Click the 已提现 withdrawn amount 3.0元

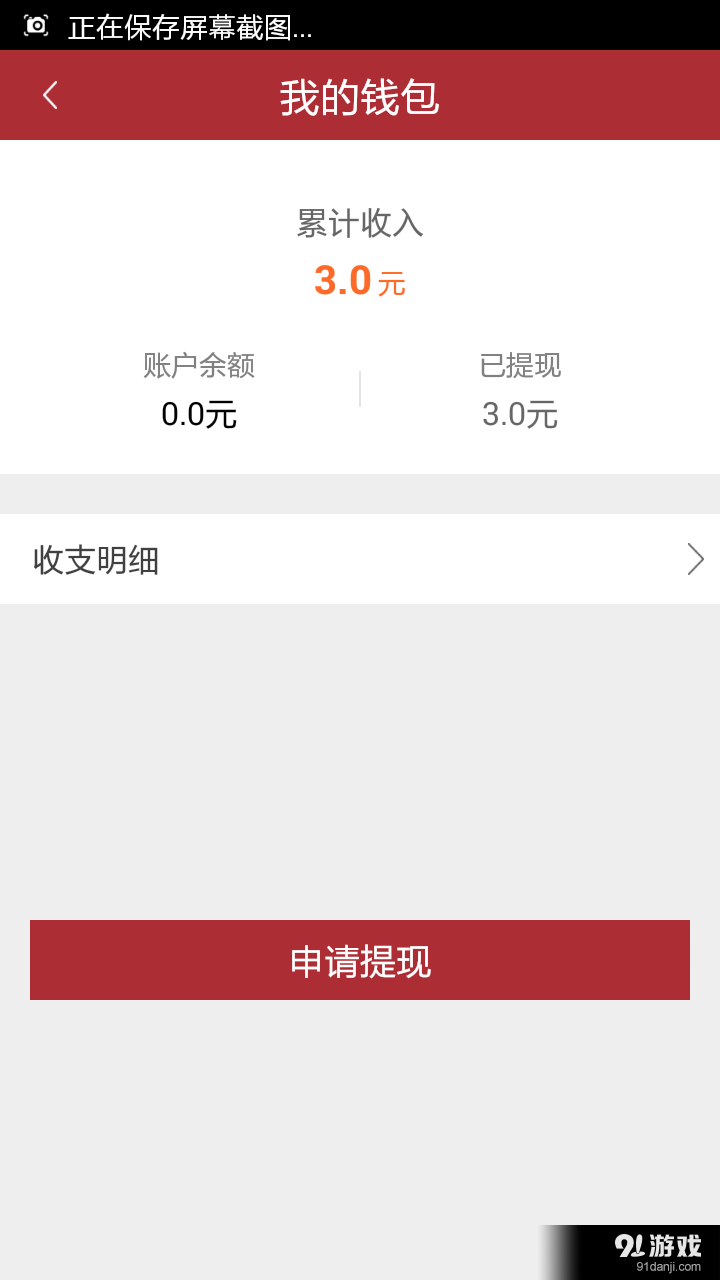519,416
